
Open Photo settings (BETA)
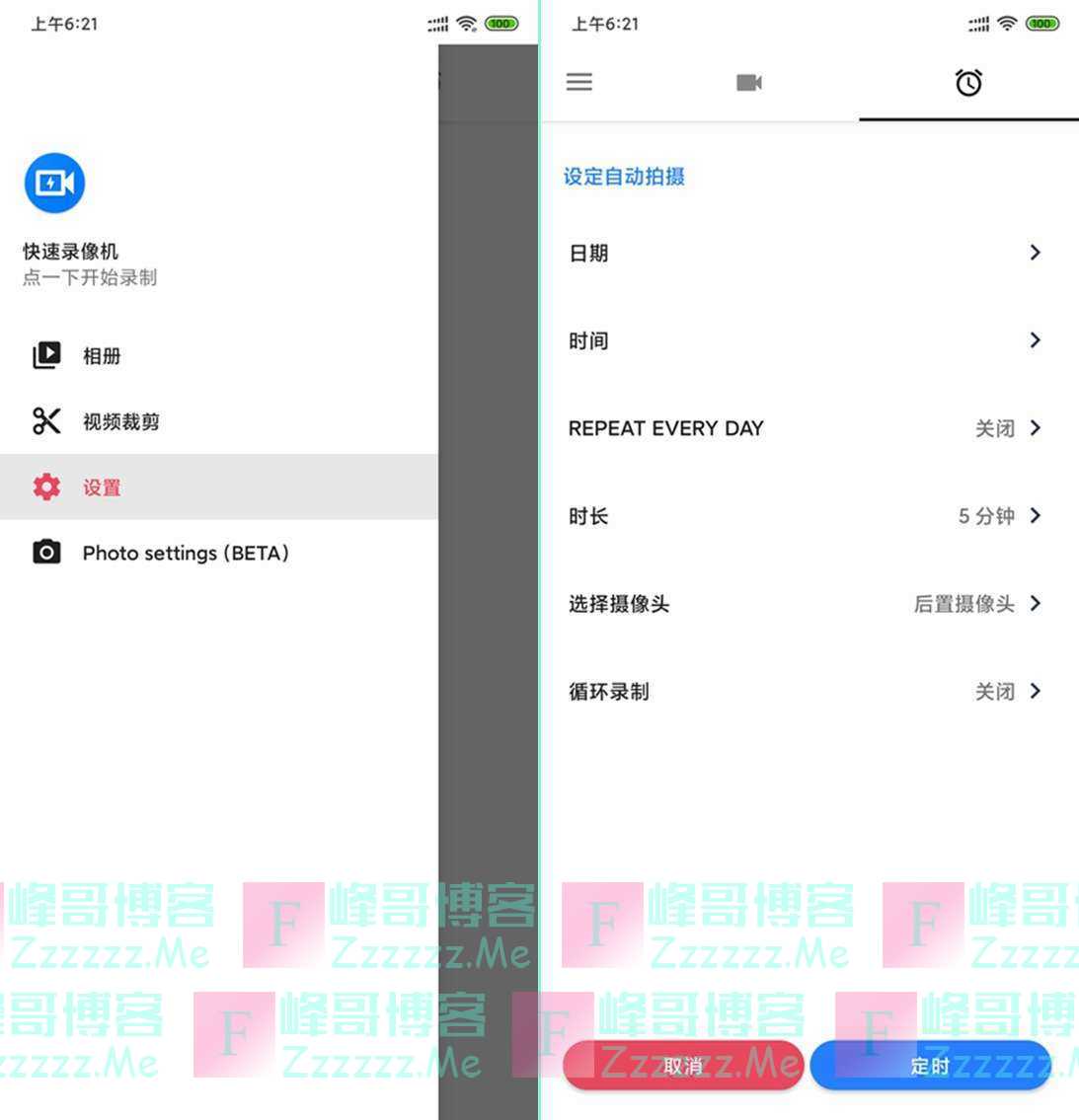point(185,554)
